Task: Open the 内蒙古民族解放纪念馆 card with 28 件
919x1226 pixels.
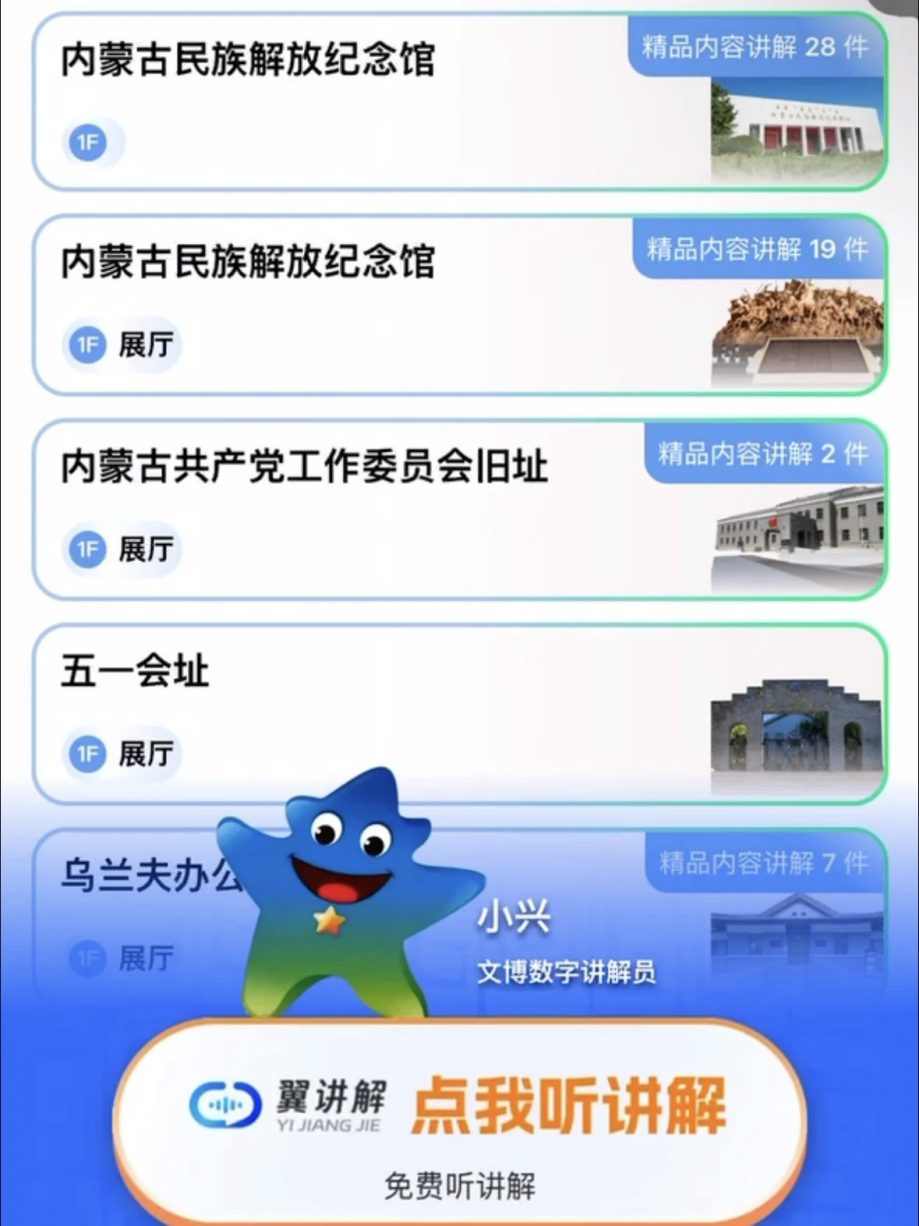Action: click(460, 101)
